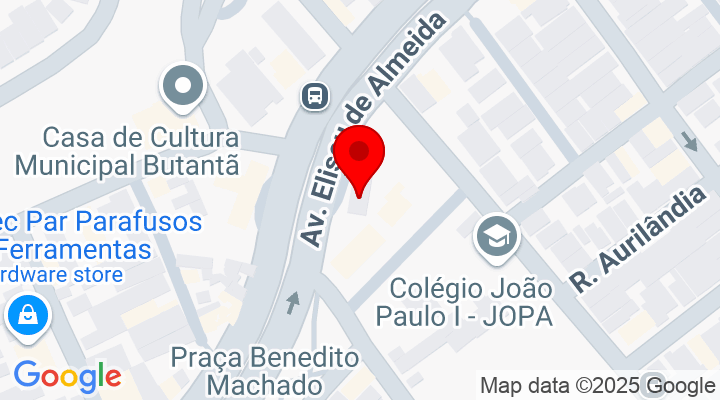Open Colégio João Paulo I school marker

click(495, 238)
